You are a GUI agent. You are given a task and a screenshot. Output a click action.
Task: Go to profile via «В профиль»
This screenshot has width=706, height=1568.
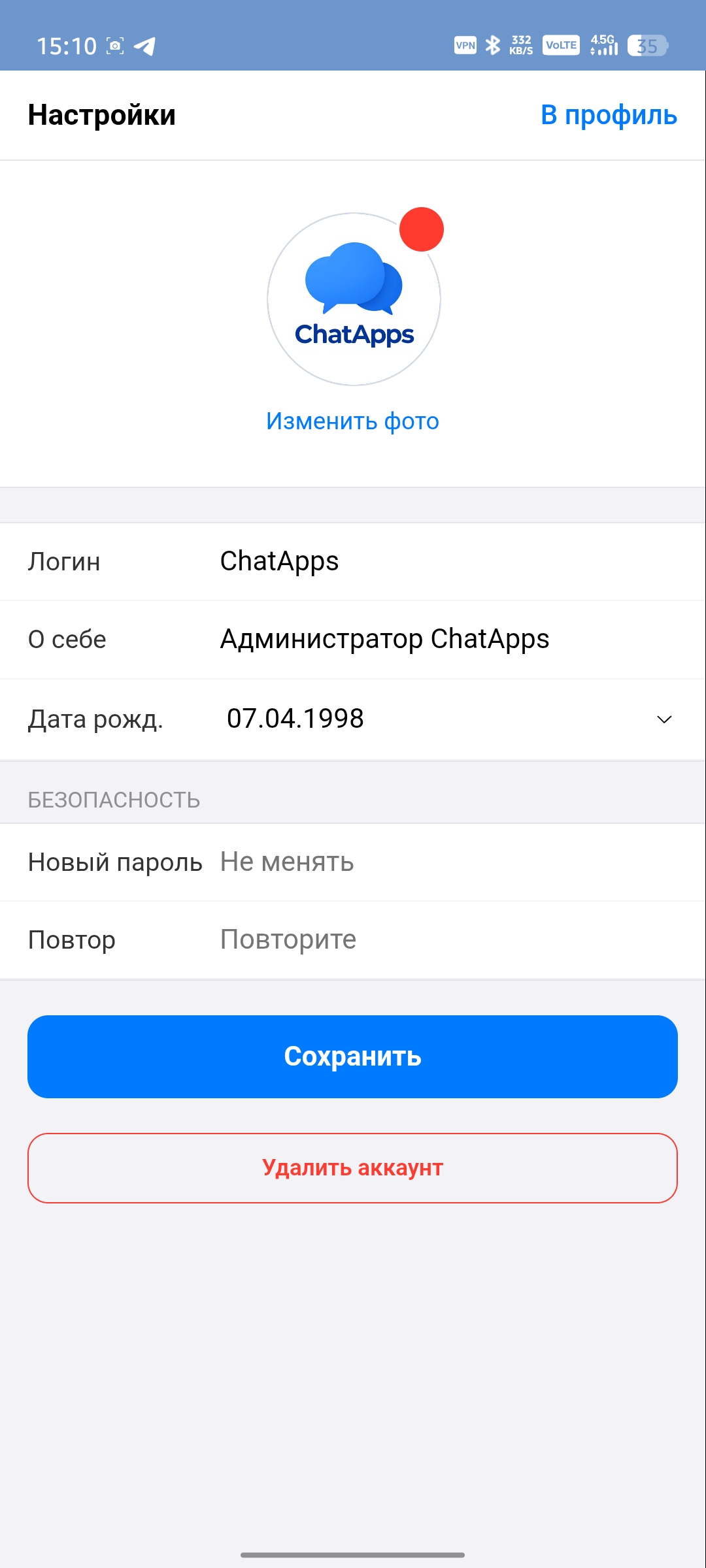click(609, 115)
